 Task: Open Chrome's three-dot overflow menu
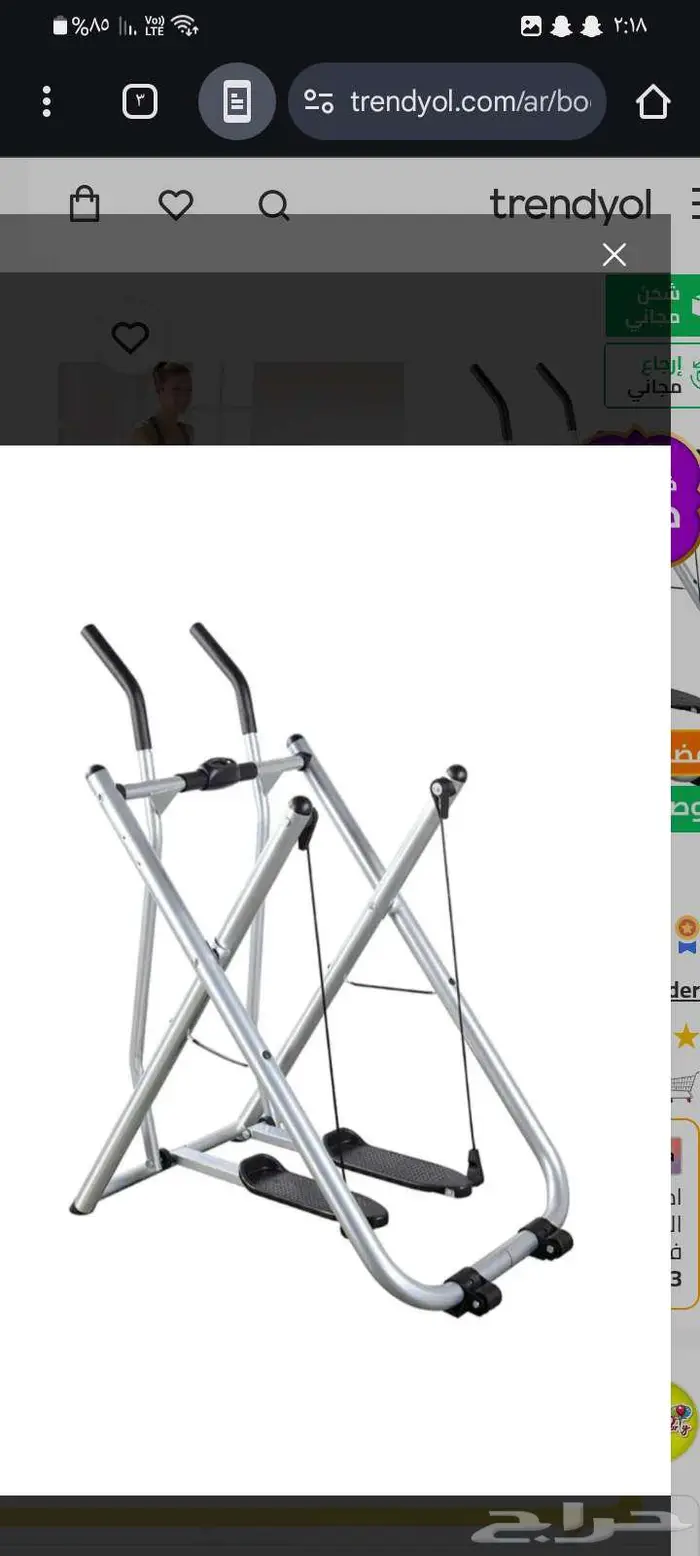(x=46, y=101)
